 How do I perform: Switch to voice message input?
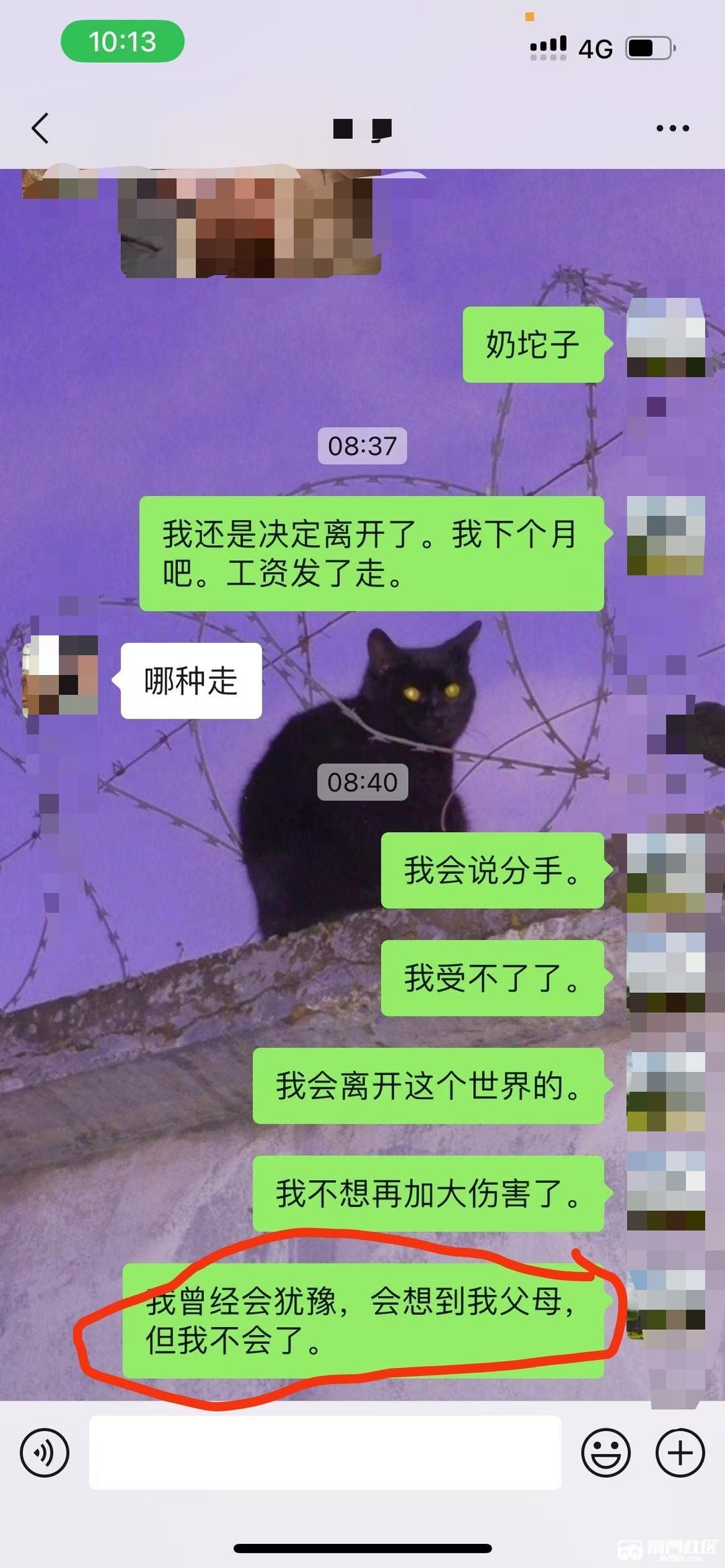[44, 1453]
